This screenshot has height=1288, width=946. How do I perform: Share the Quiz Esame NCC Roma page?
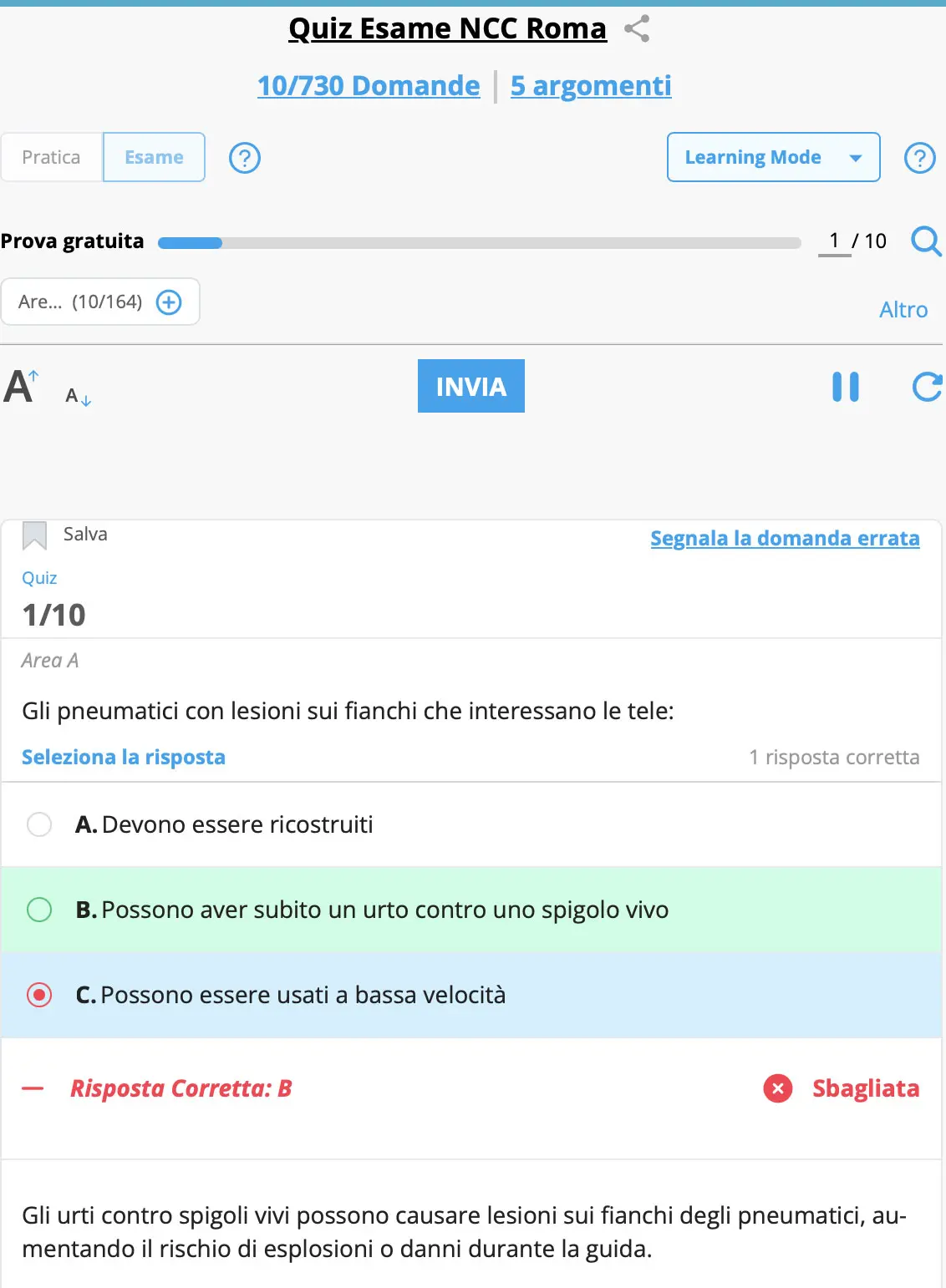tap(637, 28)
